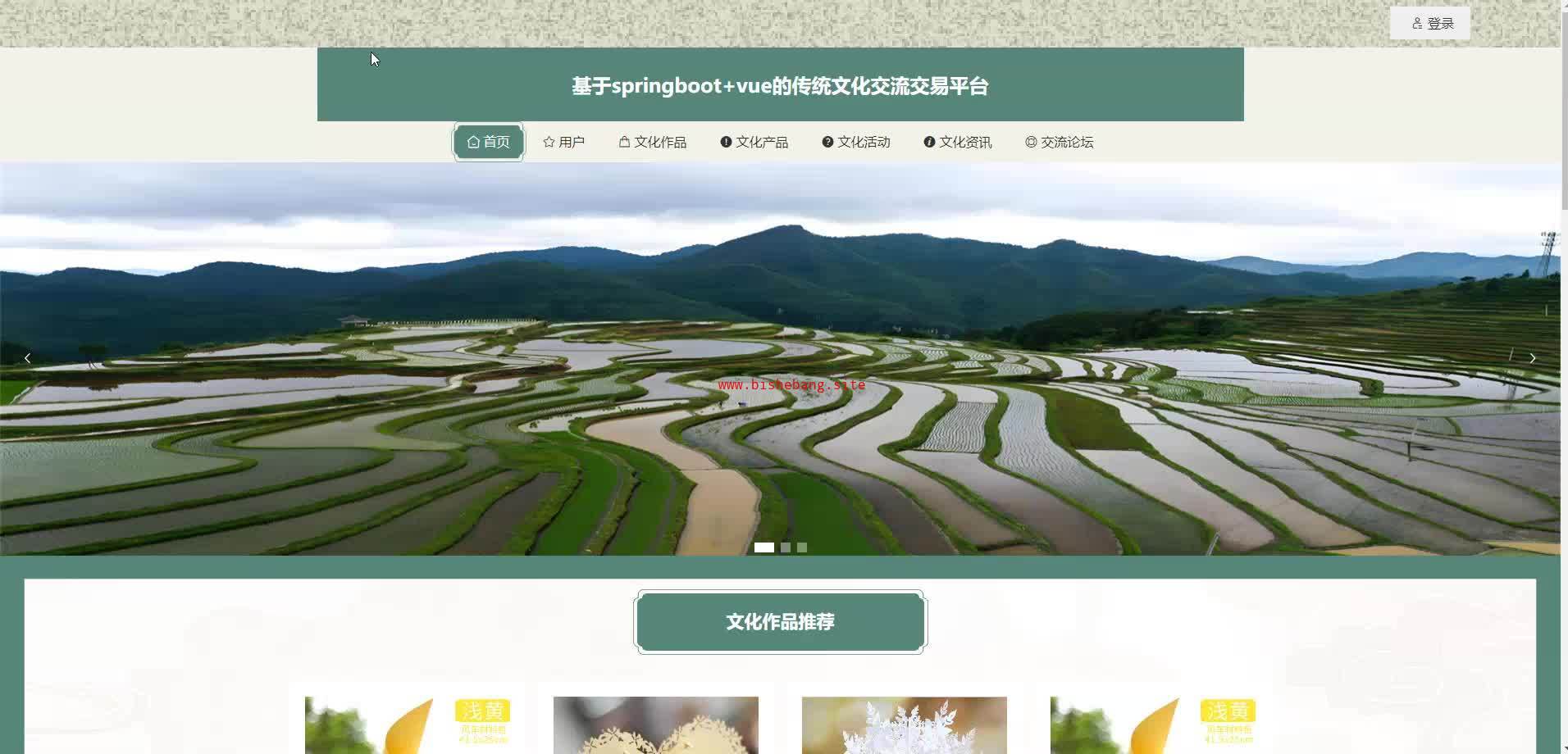Open the 交流论坛 forum tab
Screen dimensions: 1568x754
point(1060,142)
